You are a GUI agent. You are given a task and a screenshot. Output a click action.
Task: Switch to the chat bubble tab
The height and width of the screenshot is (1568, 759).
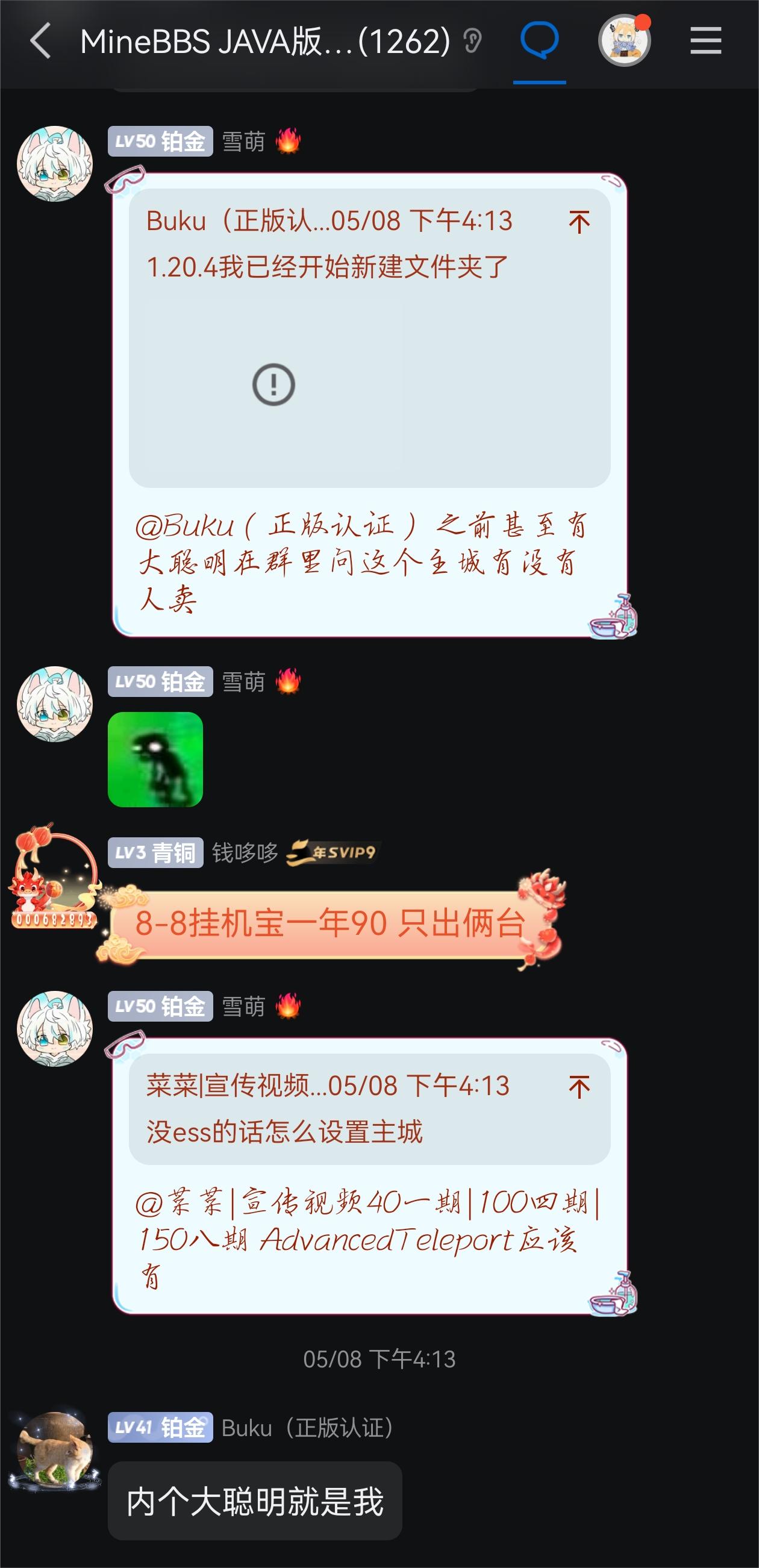(x=539, y=42)
